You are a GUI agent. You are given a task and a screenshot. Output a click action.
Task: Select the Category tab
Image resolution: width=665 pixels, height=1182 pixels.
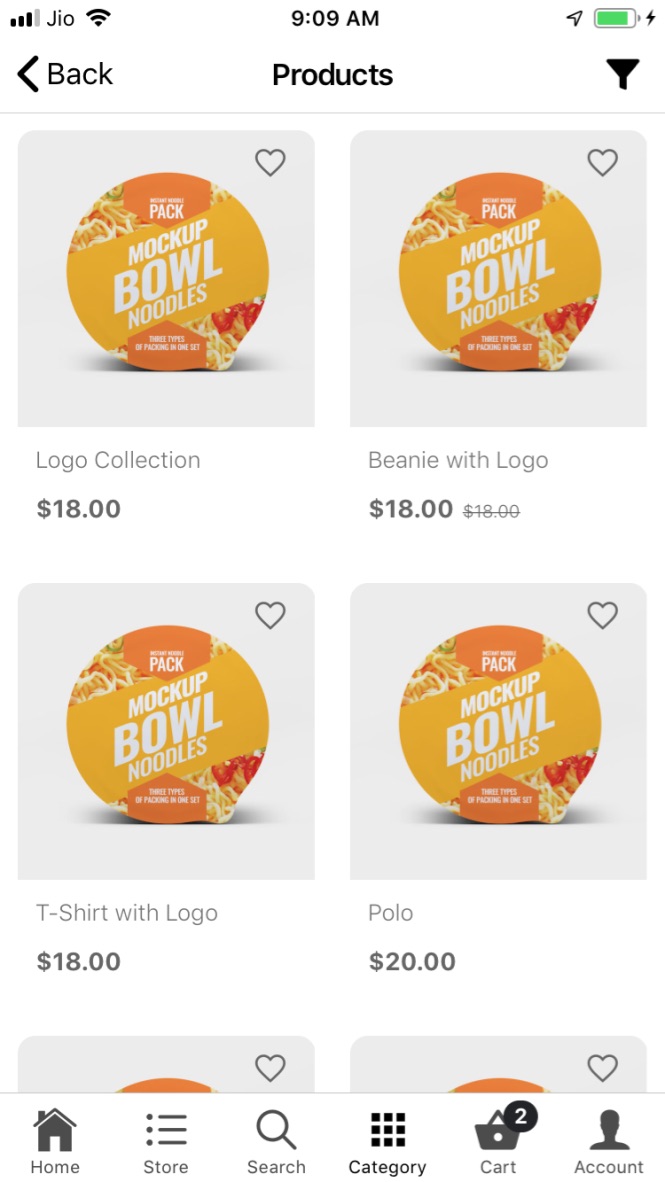[387, 1143]
